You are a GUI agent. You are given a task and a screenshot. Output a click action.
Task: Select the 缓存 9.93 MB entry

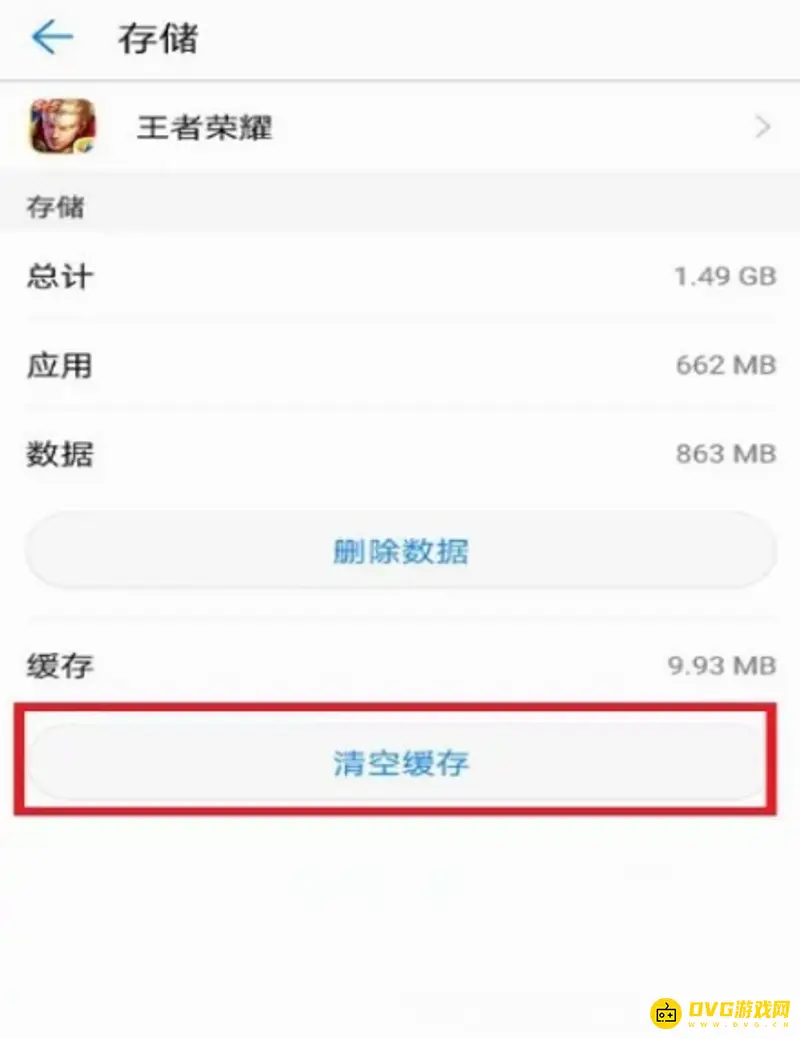coord(400,664)
